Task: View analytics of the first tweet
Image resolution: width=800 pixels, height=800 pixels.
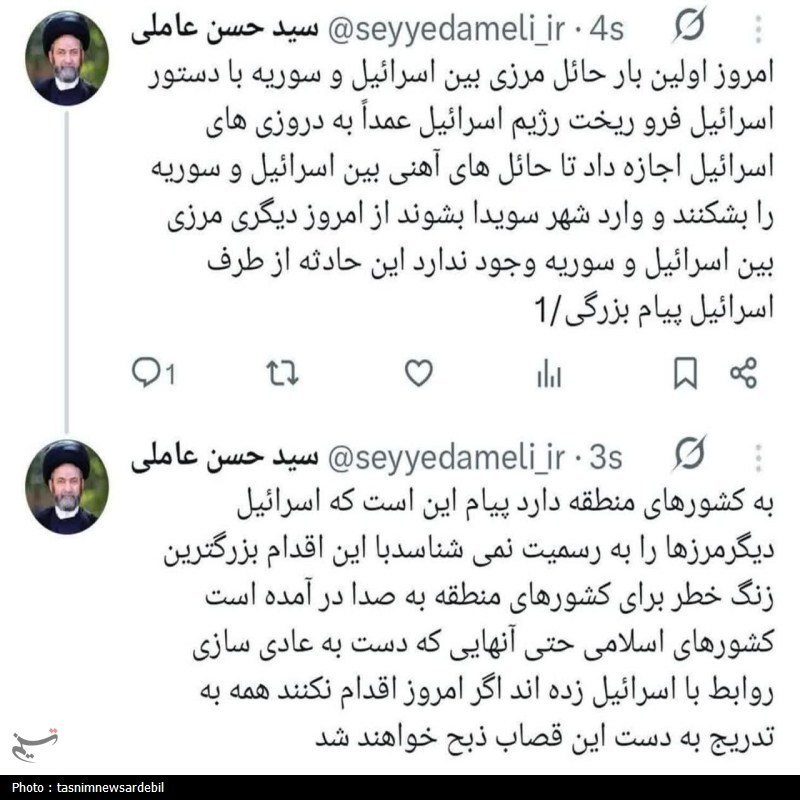Action: [549, 374]
